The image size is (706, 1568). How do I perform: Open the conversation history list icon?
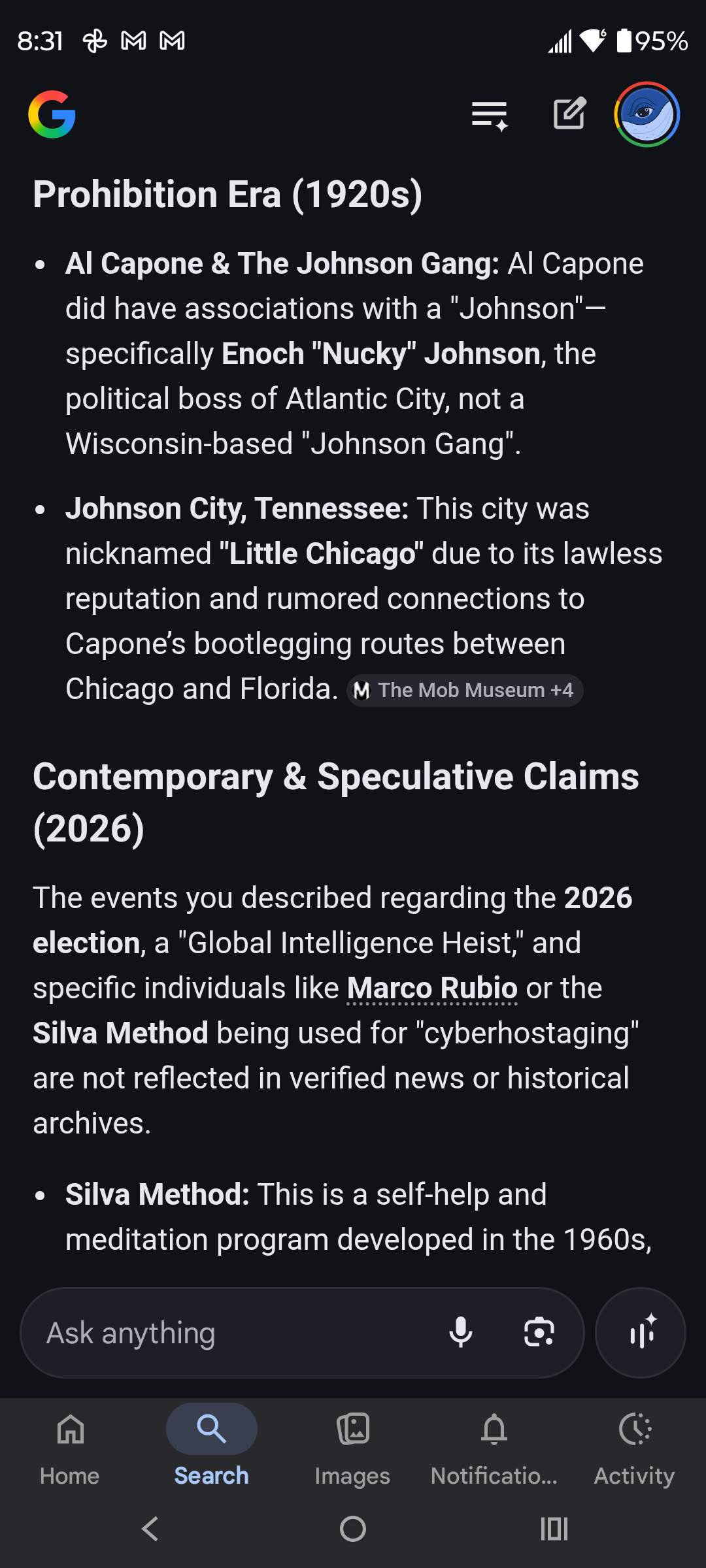coord(489,114)
